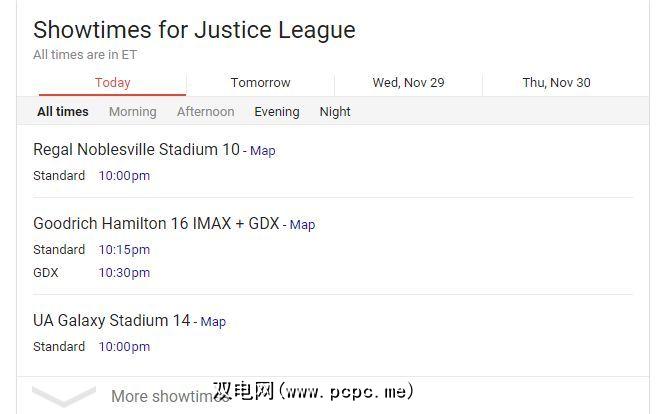The height and width of the screenshot is (414, 670).
Task: Open Map for Goodrich Hamilton 16 IMAX
Action: (302, 225)
